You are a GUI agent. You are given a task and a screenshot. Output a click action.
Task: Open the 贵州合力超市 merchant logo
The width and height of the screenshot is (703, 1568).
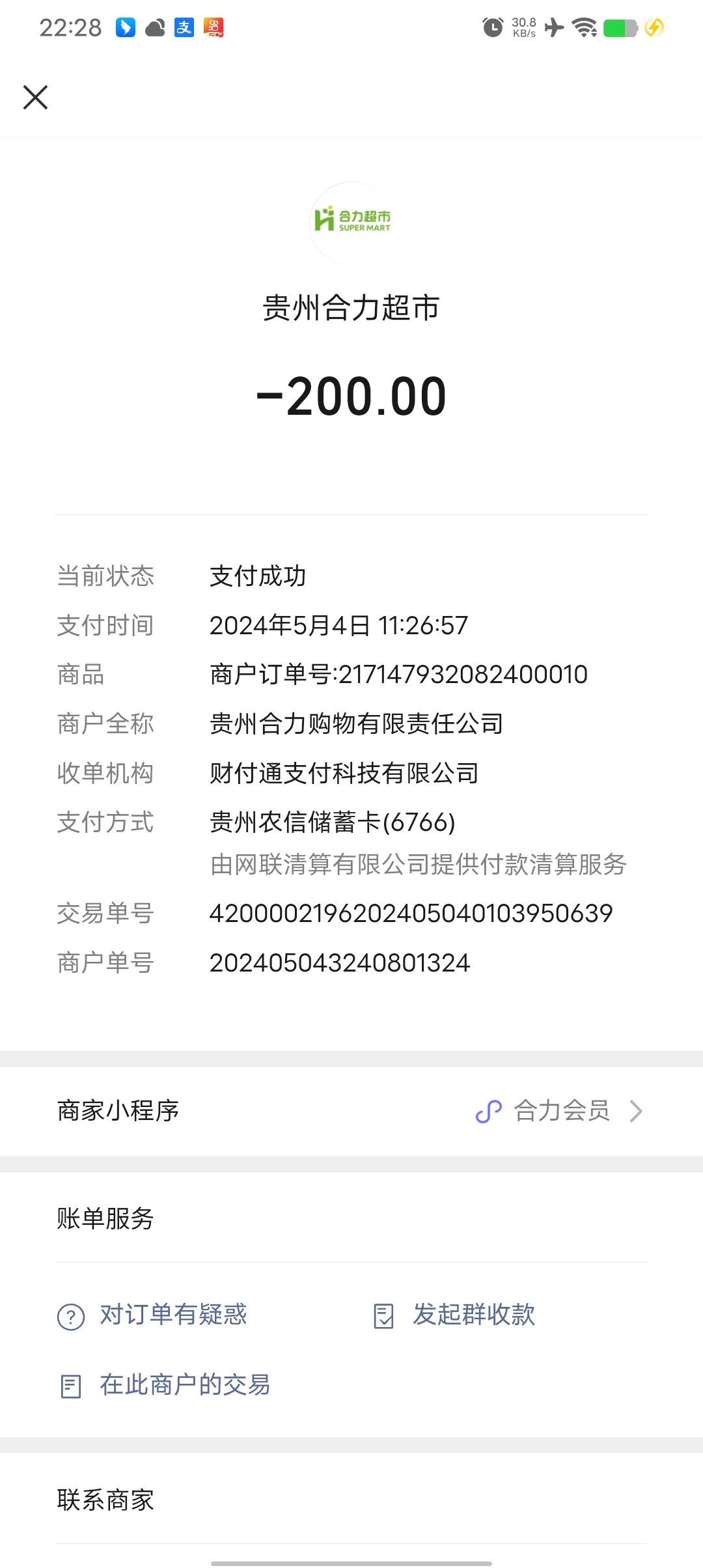pyautogui.click(x=351, y=223)
